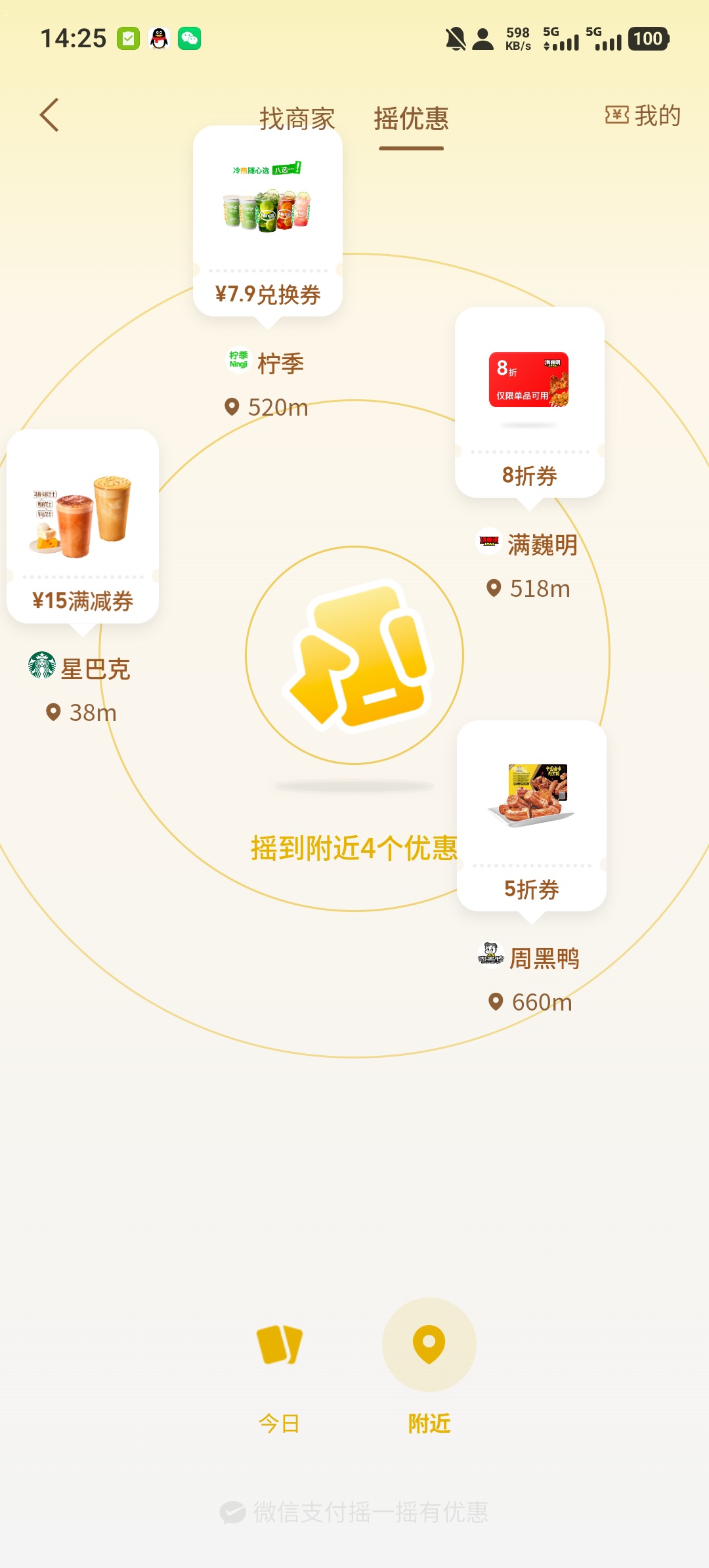Image resolution: width=709 pixels, height=1568 pixels.
Task: Select the 摇优惠 tab
Action: 411,119
